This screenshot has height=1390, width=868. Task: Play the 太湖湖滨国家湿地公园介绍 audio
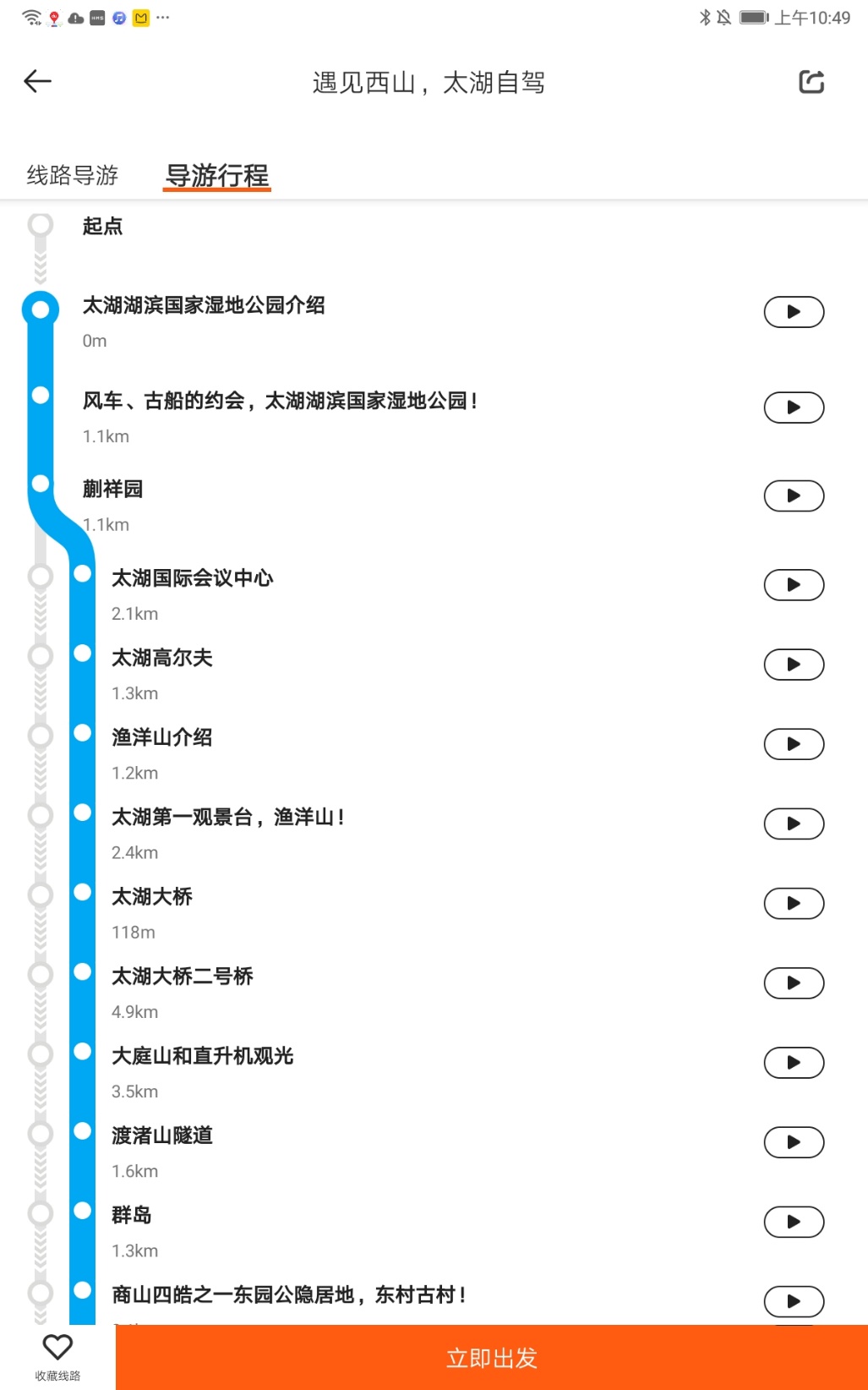tap(793, 311)
